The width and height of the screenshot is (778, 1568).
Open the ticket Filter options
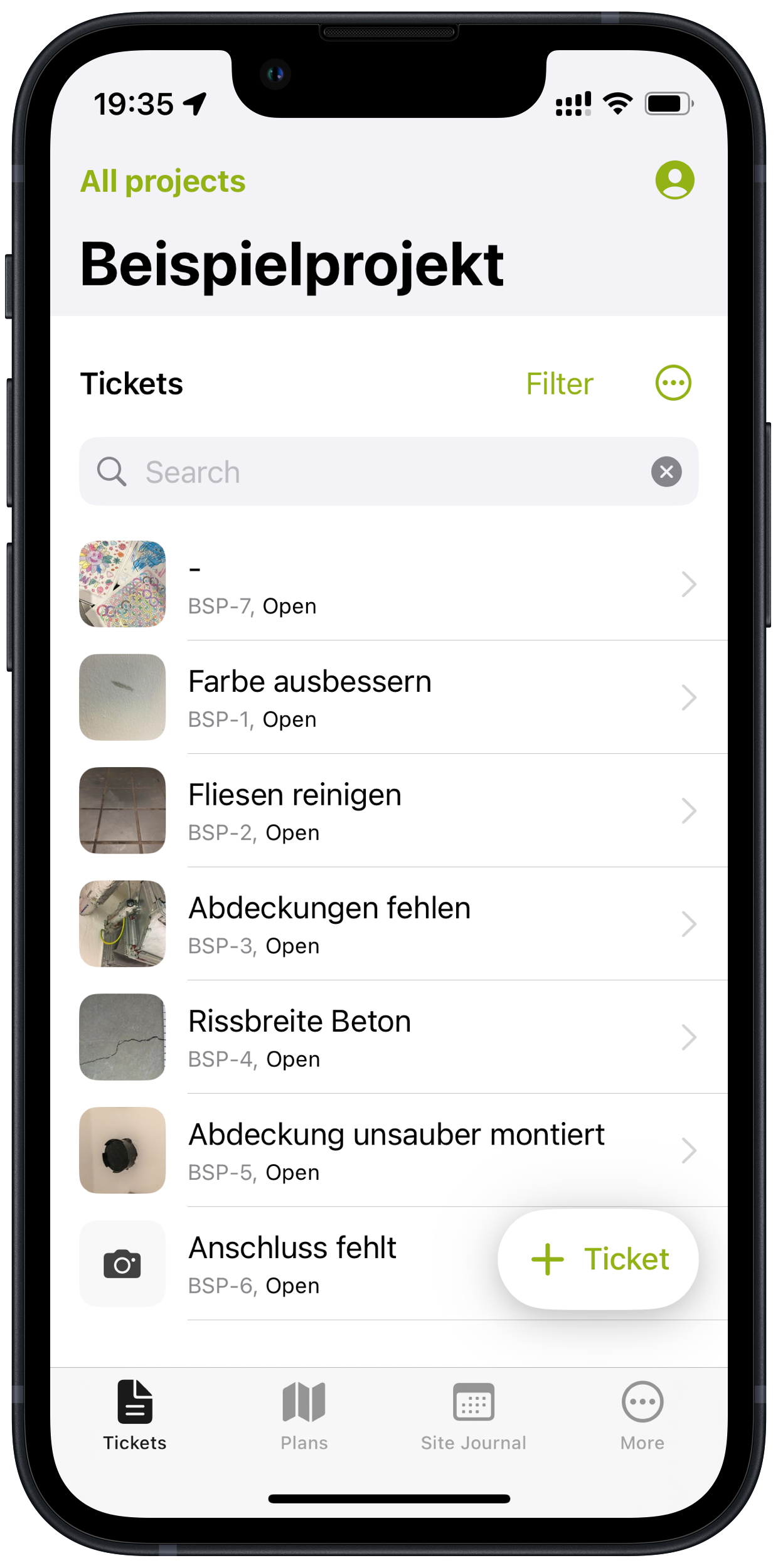[x=559, y=384]
